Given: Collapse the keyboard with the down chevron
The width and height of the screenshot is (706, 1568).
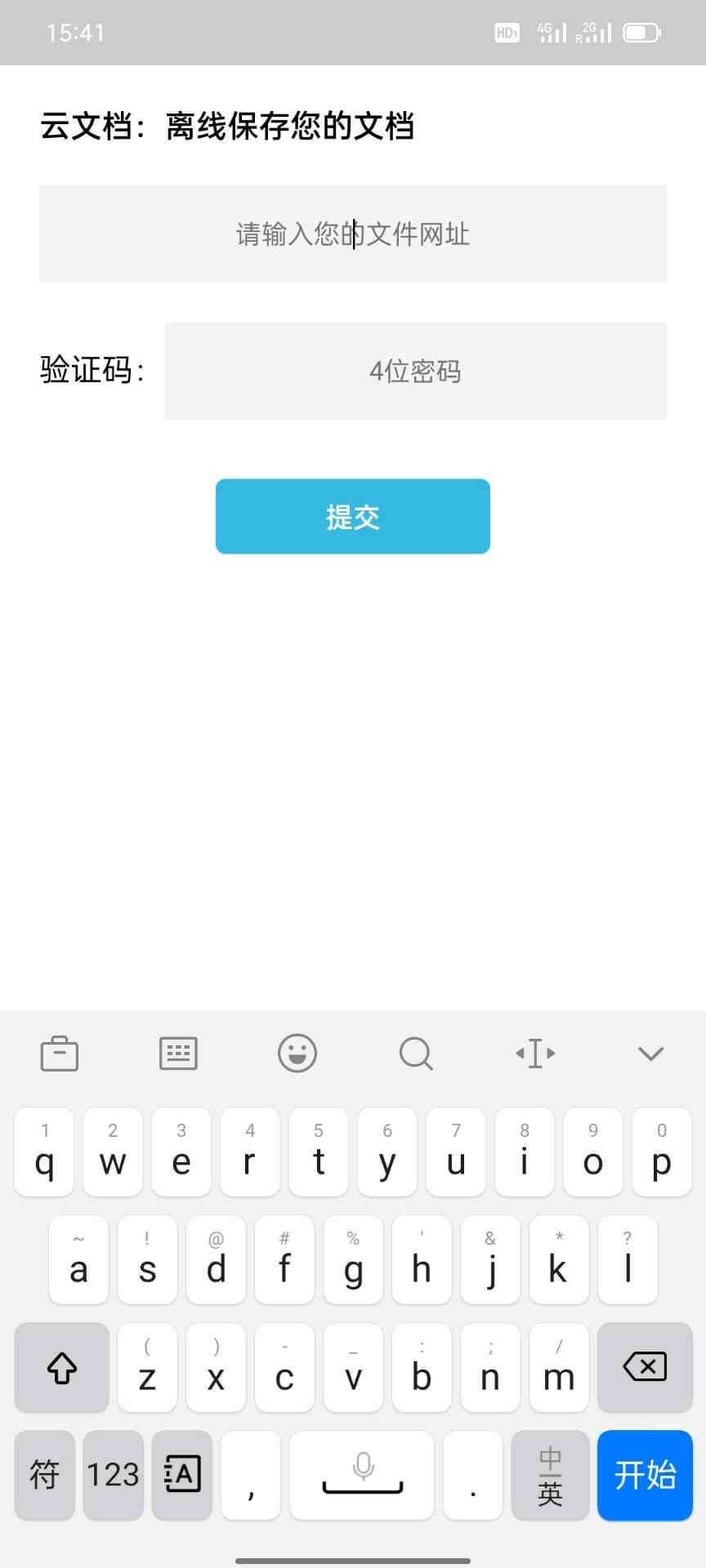Looking at the screenshot, I should click(650, 1053).
